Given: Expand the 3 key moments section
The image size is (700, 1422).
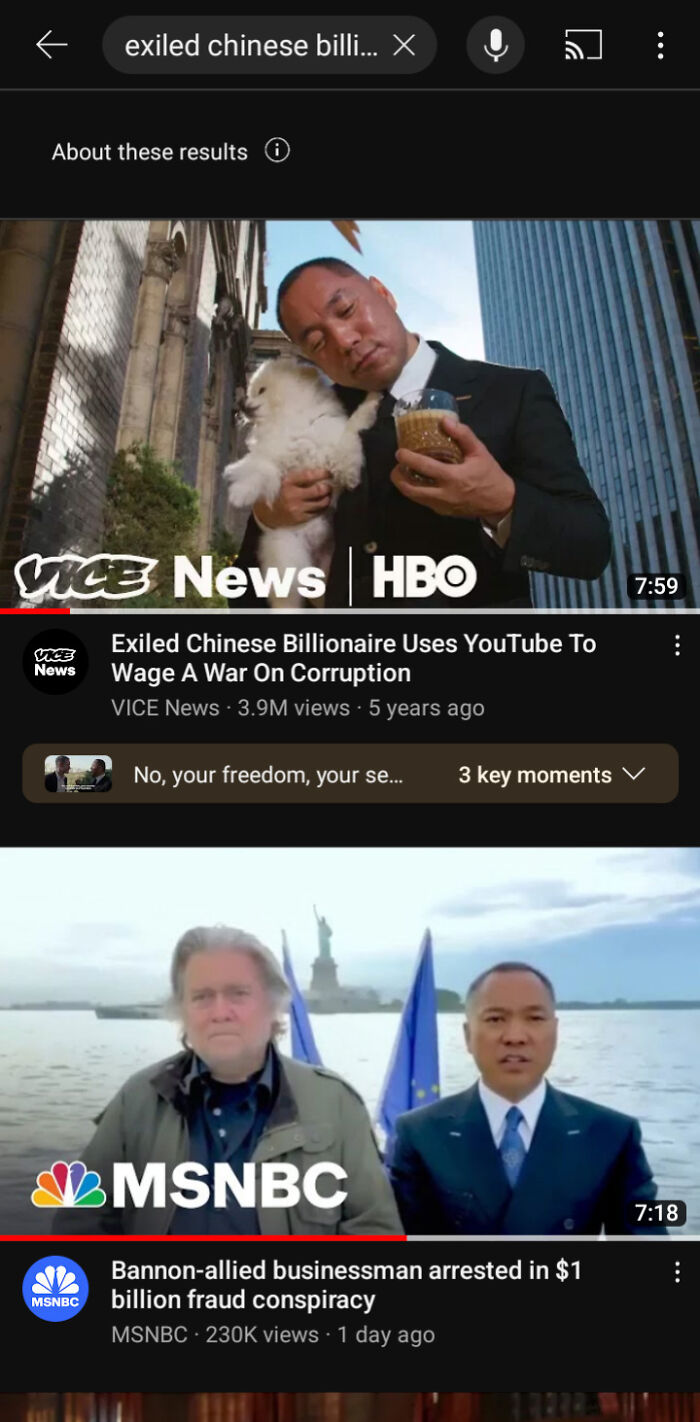Looking at the screenshot, I should tap(350, 774).
